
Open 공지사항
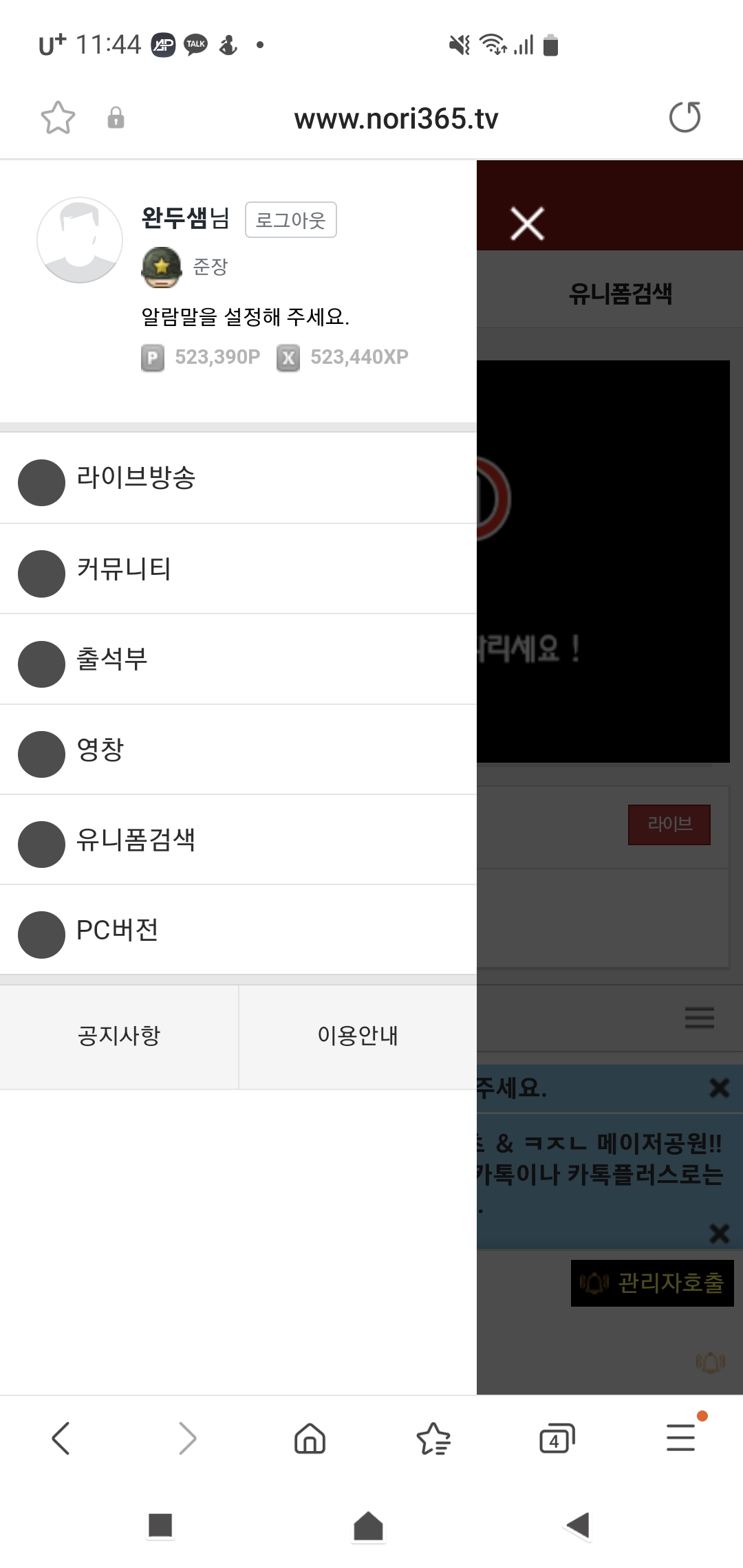pos(119,1036)
